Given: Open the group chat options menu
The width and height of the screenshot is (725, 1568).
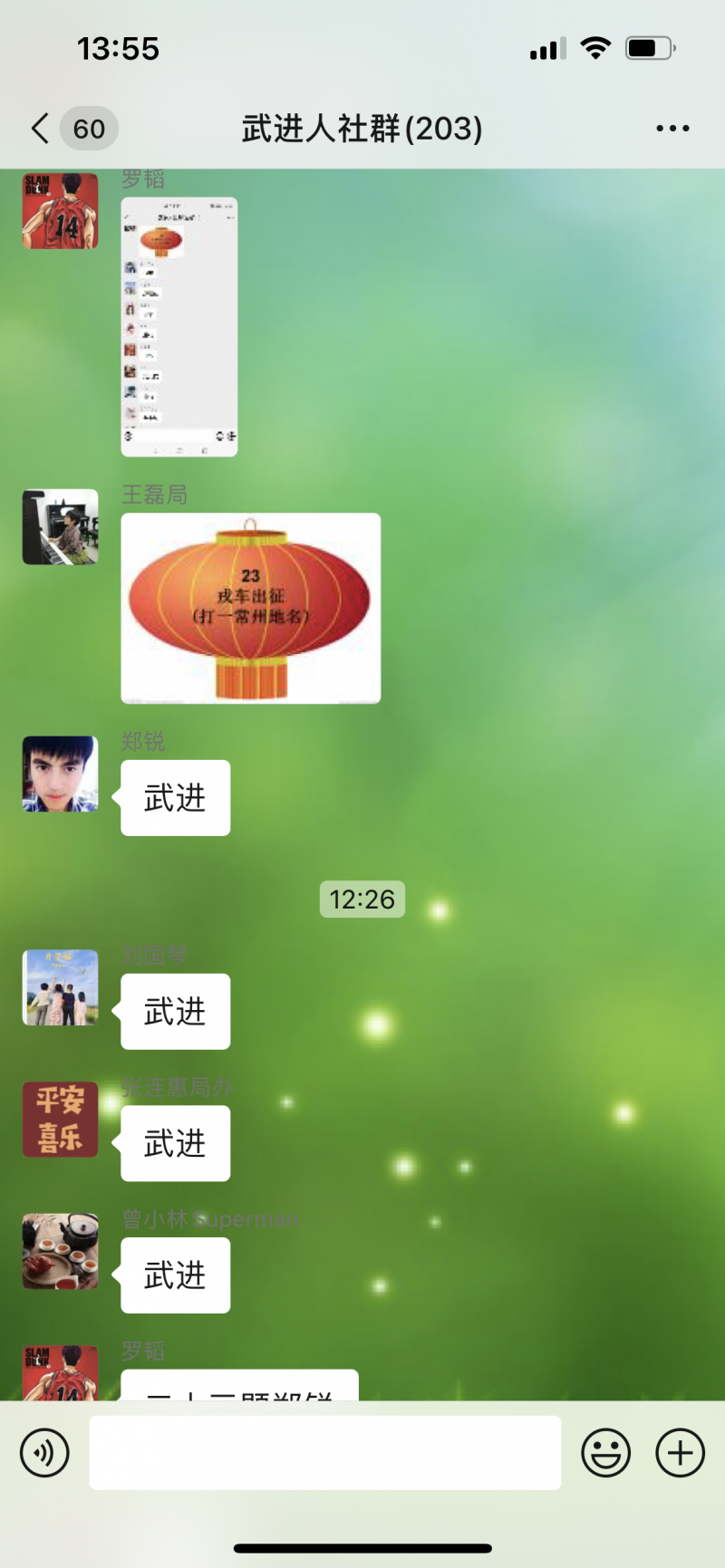Looking at the screenshot, I should pyautogui.click(x=672, y=129).
